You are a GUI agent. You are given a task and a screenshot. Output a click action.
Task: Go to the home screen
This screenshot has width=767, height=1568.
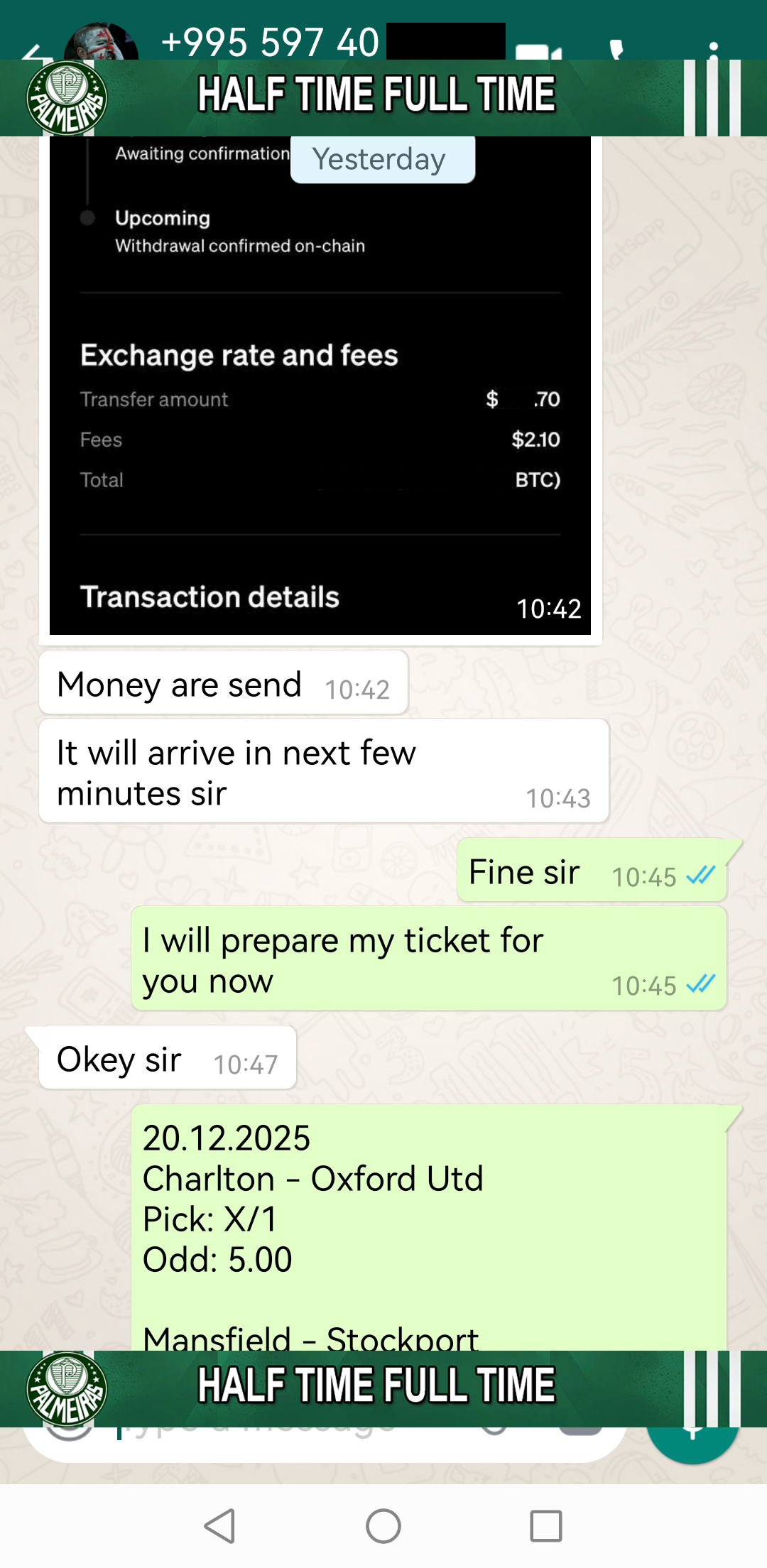coord(383,1525)
